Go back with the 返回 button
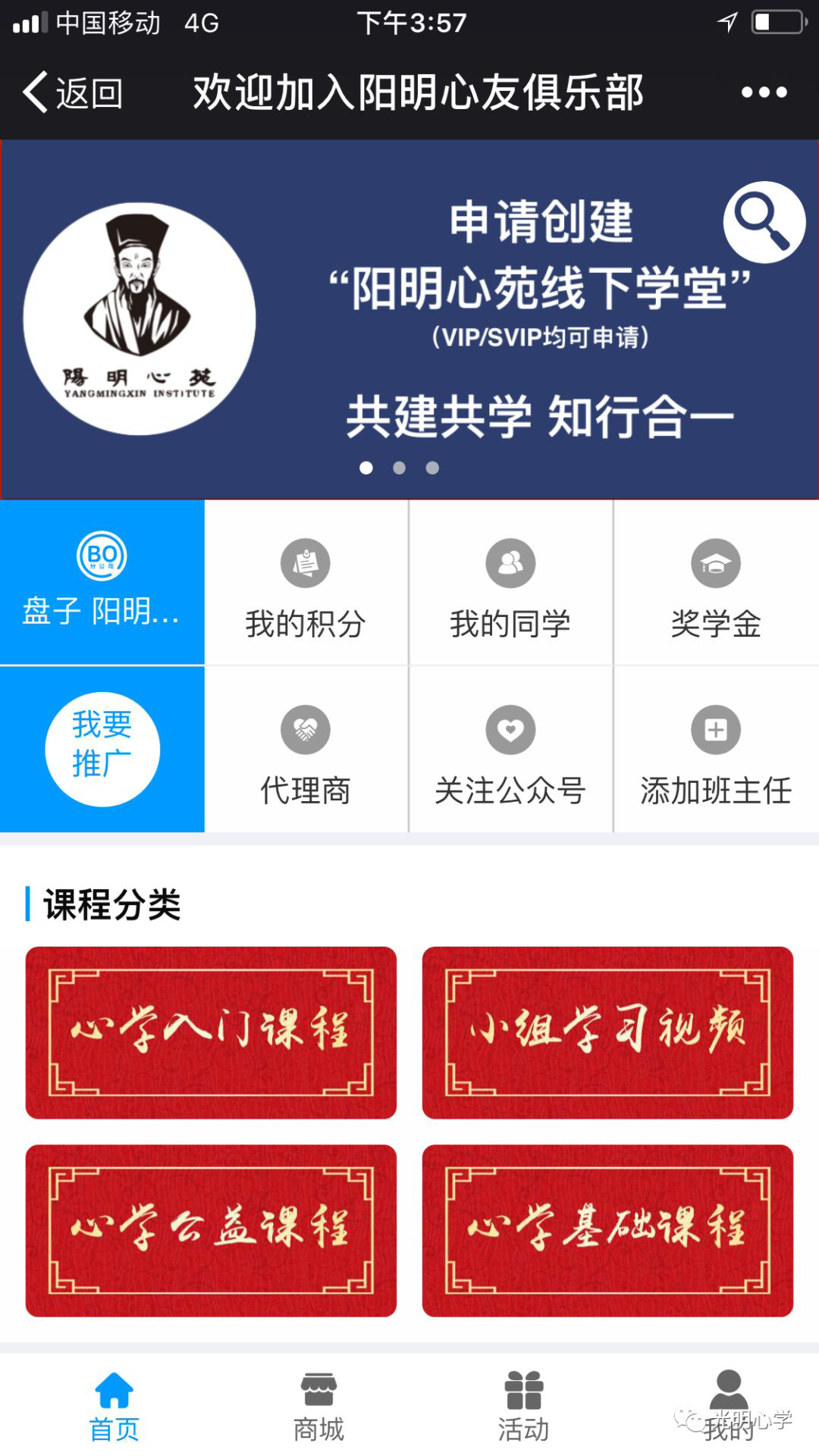Screen dimensions: 819x1456 74,92
